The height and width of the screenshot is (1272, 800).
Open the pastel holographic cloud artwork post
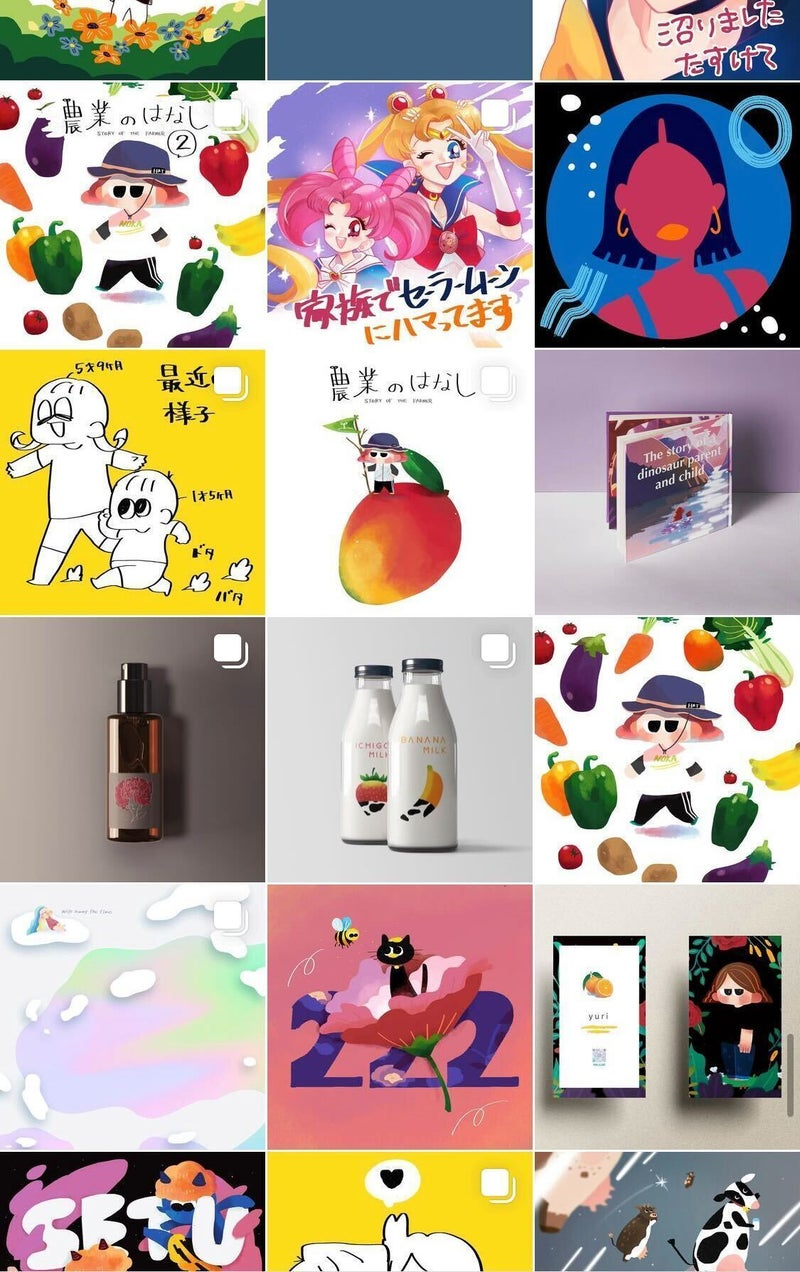click(132, 1016)
